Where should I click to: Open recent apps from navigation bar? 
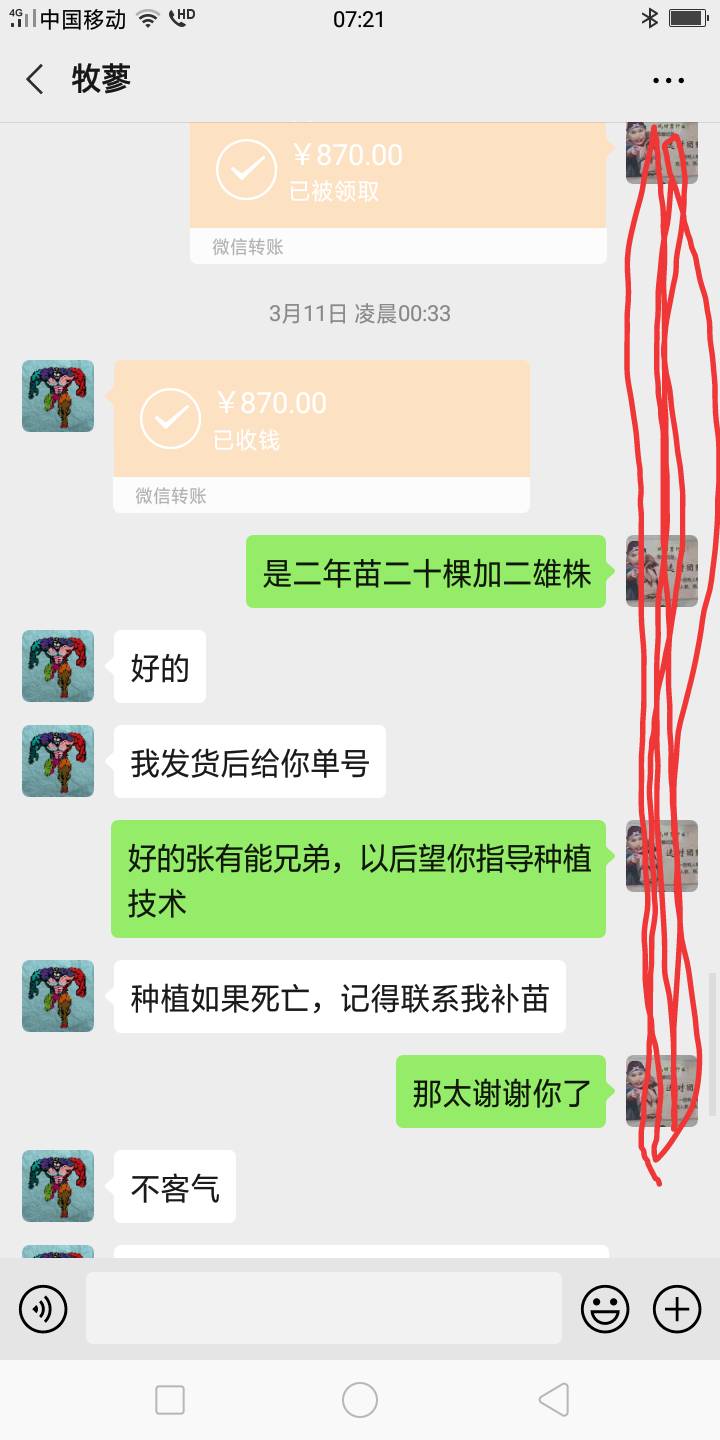(170, 1400)
